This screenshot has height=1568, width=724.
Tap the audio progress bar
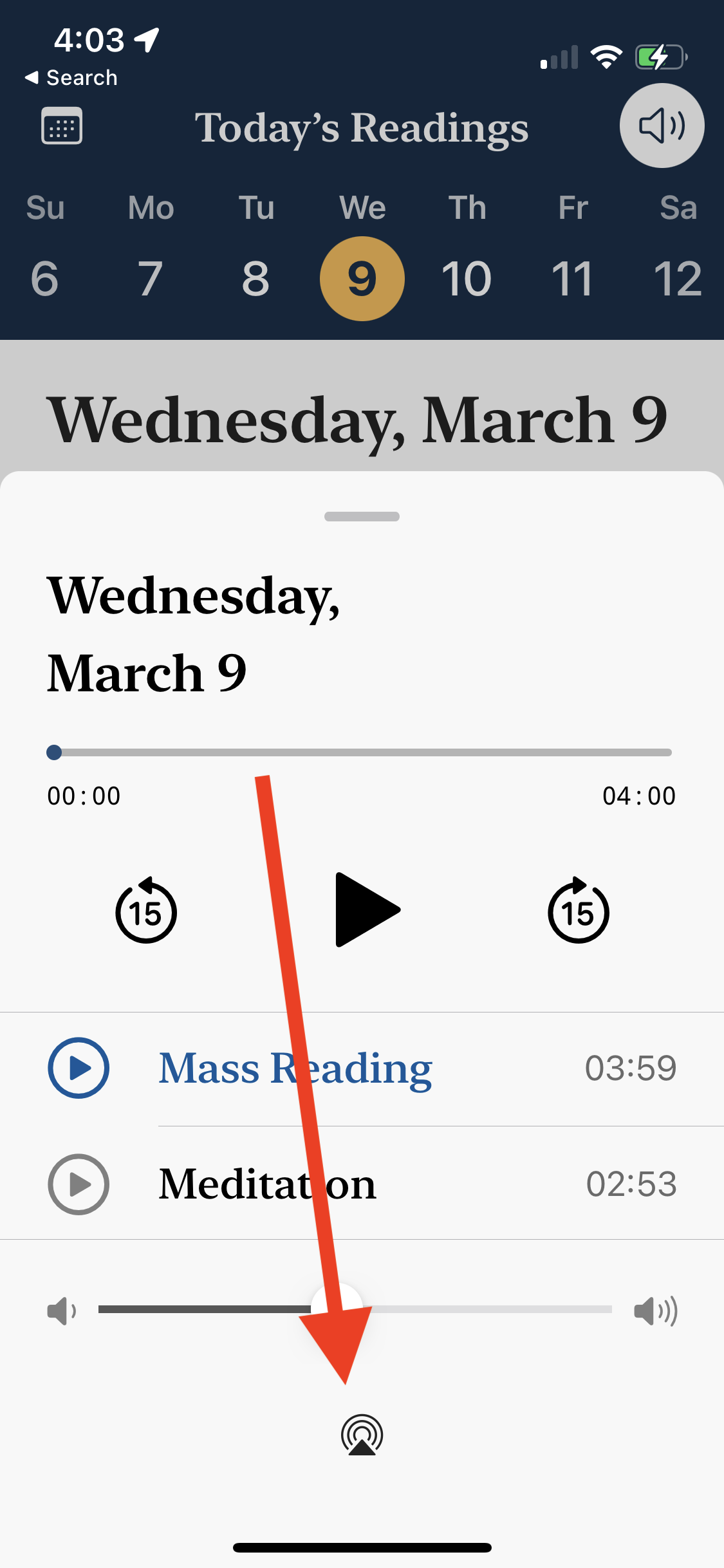362,752
